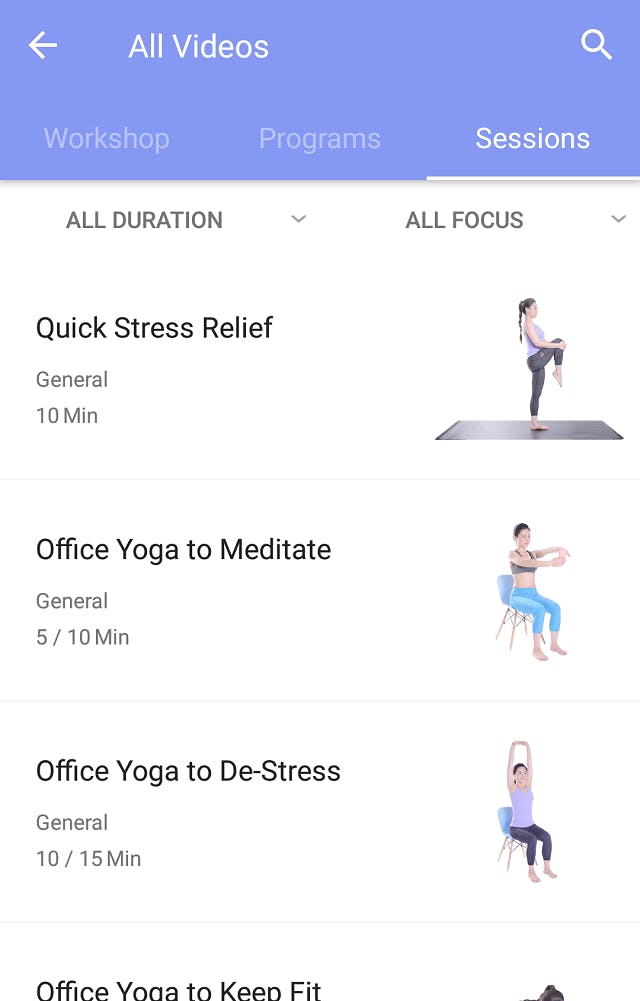Expand the All Focus filter

[514, 220]
